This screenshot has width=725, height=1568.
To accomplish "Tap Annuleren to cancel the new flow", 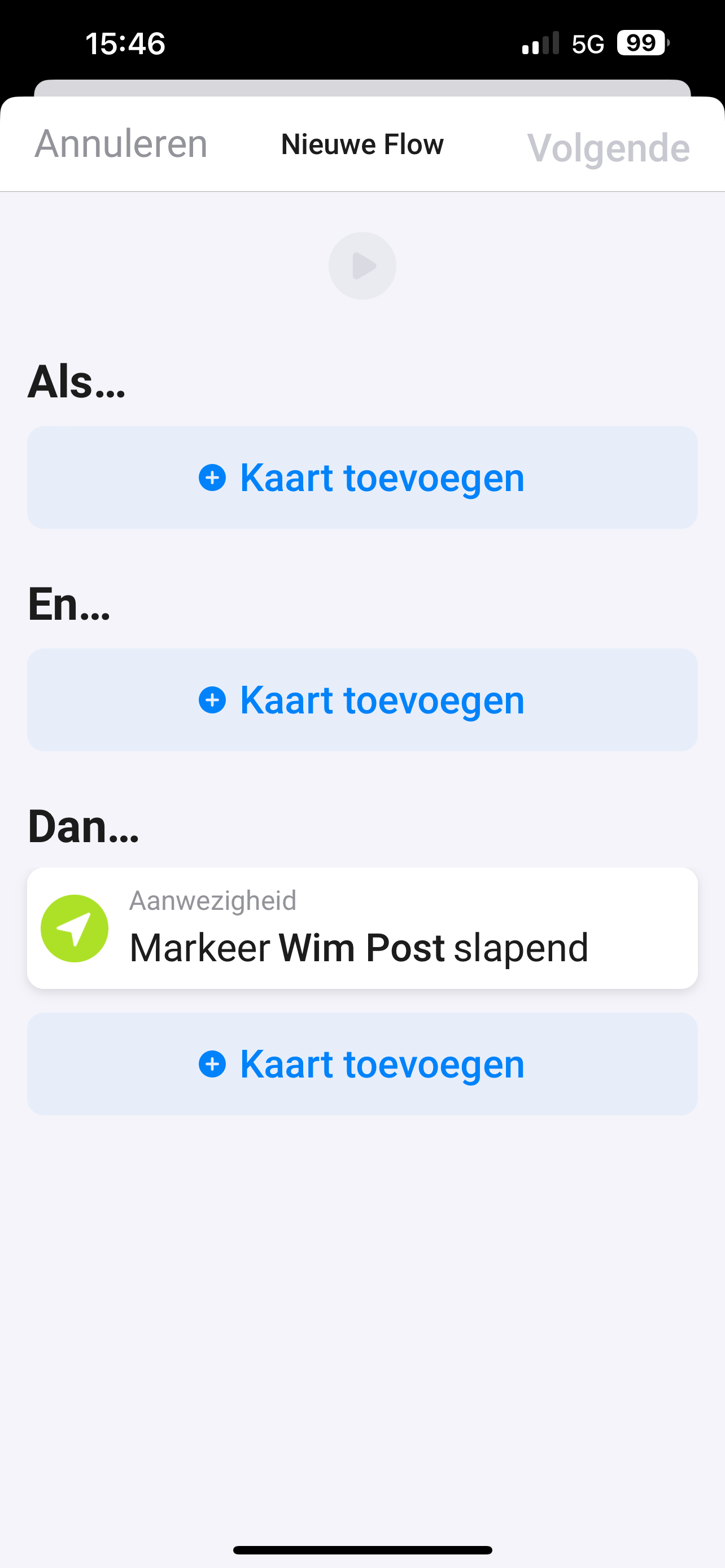I will click(121, 144).
